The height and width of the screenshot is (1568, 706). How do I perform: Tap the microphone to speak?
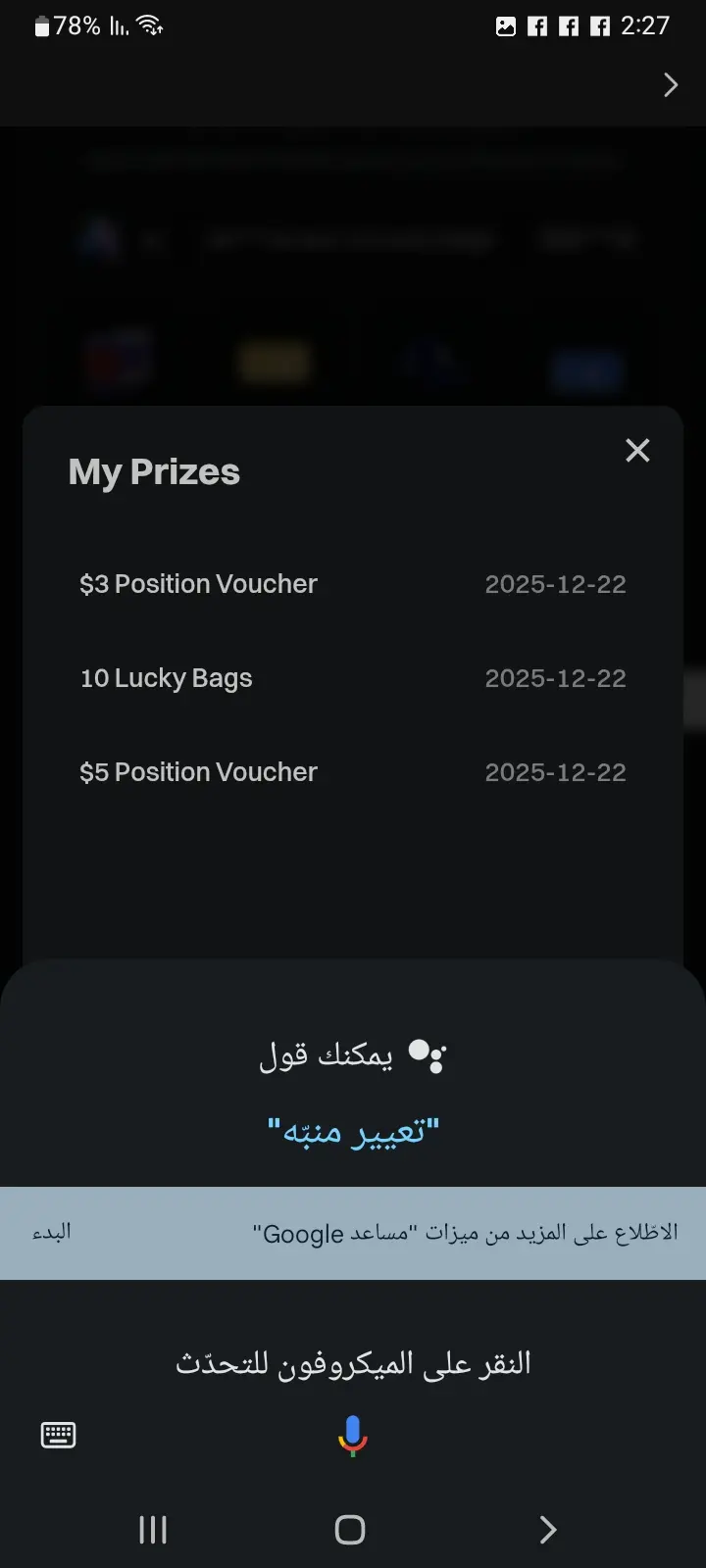click(353, 1437)
